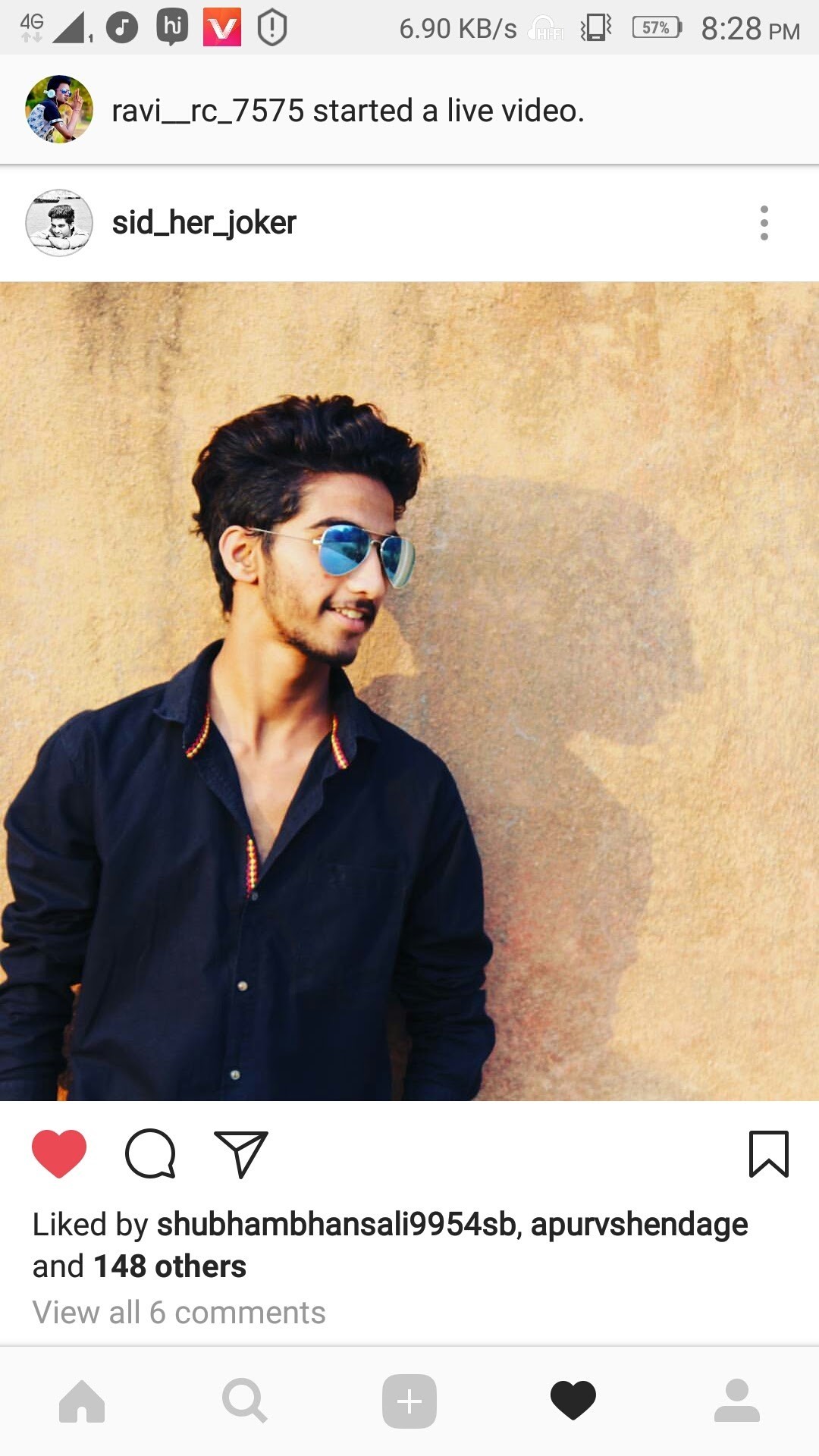Bookmark sid_her_joker's post

coord(768,1153)
